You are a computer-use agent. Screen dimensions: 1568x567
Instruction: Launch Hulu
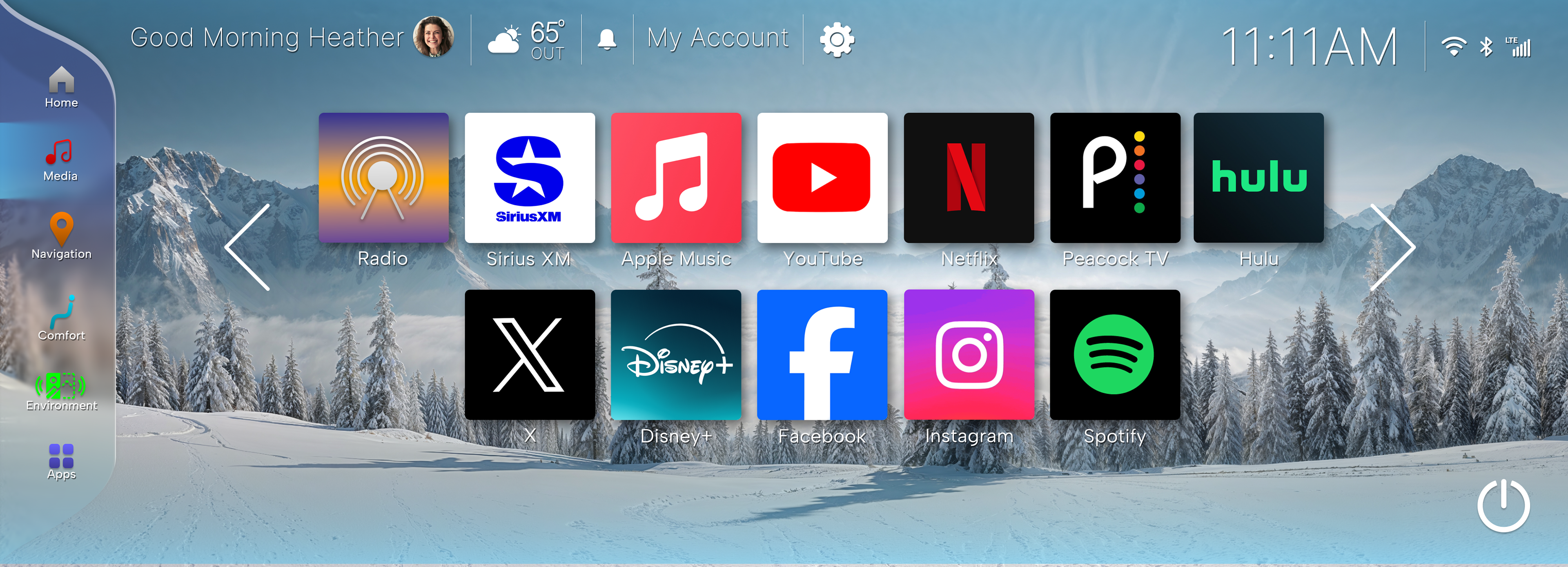[1259, 178]
